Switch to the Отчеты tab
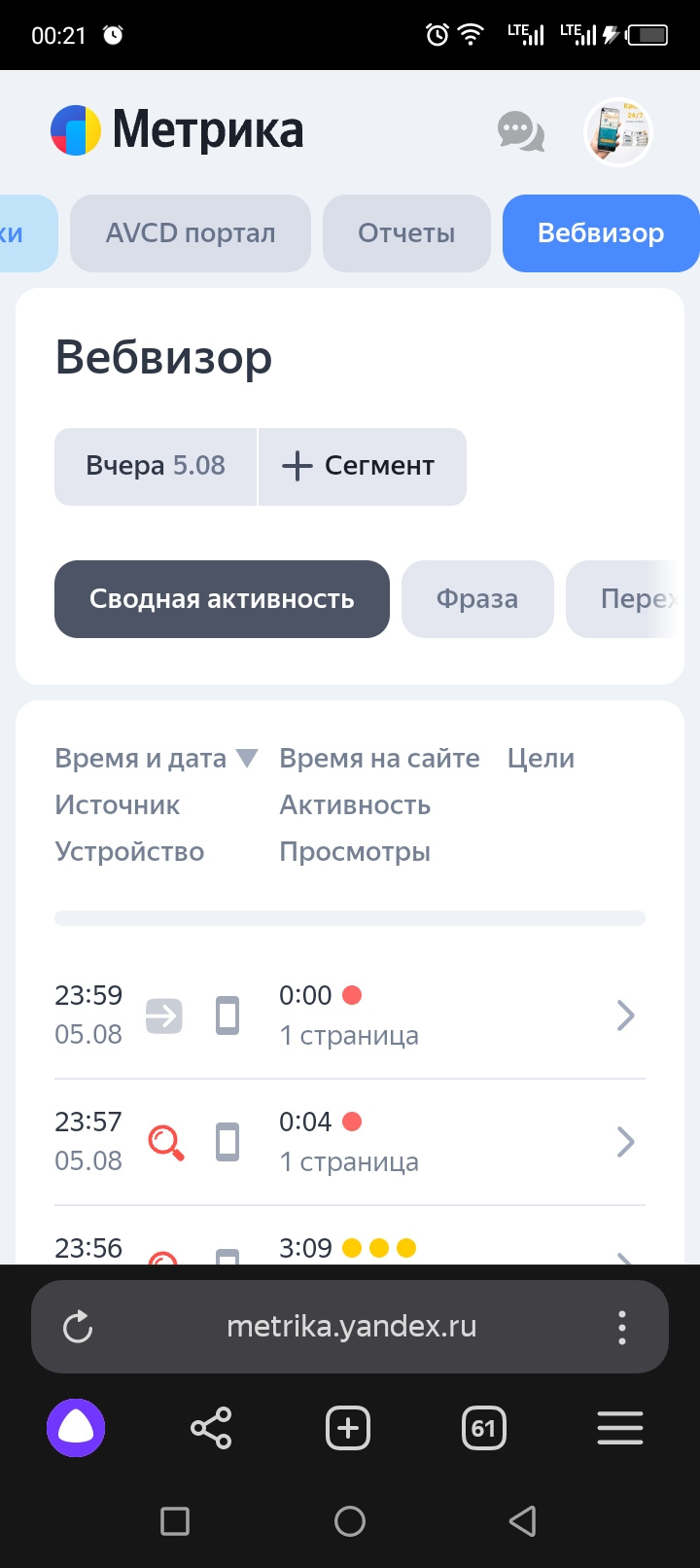This screenshot has height=1568, width=700. click(x=406, y=233)
